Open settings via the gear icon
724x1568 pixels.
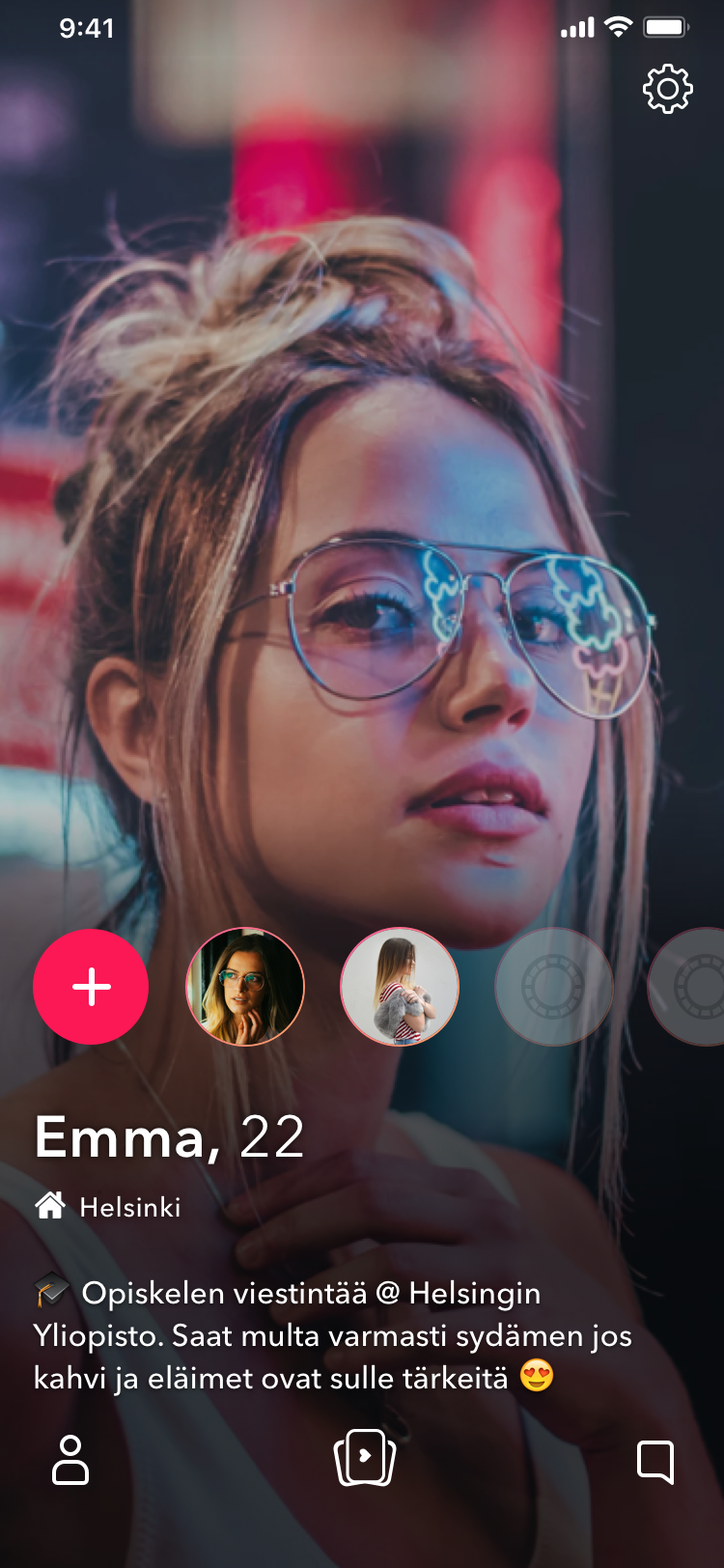pos(668,89)
